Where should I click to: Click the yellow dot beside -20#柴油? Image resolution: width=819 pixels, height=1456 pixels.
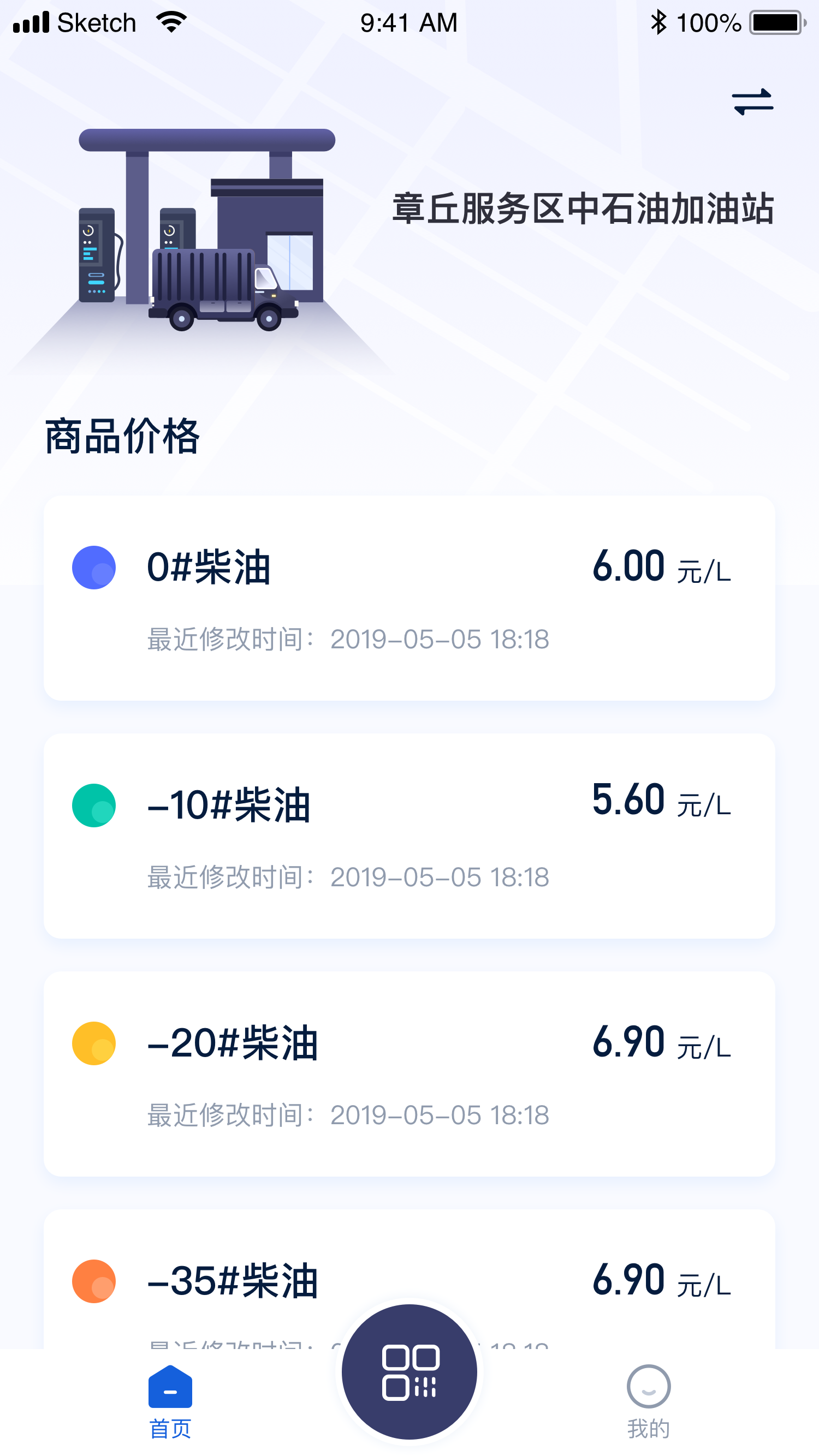pyautogui.click(x=94, y=1043)
